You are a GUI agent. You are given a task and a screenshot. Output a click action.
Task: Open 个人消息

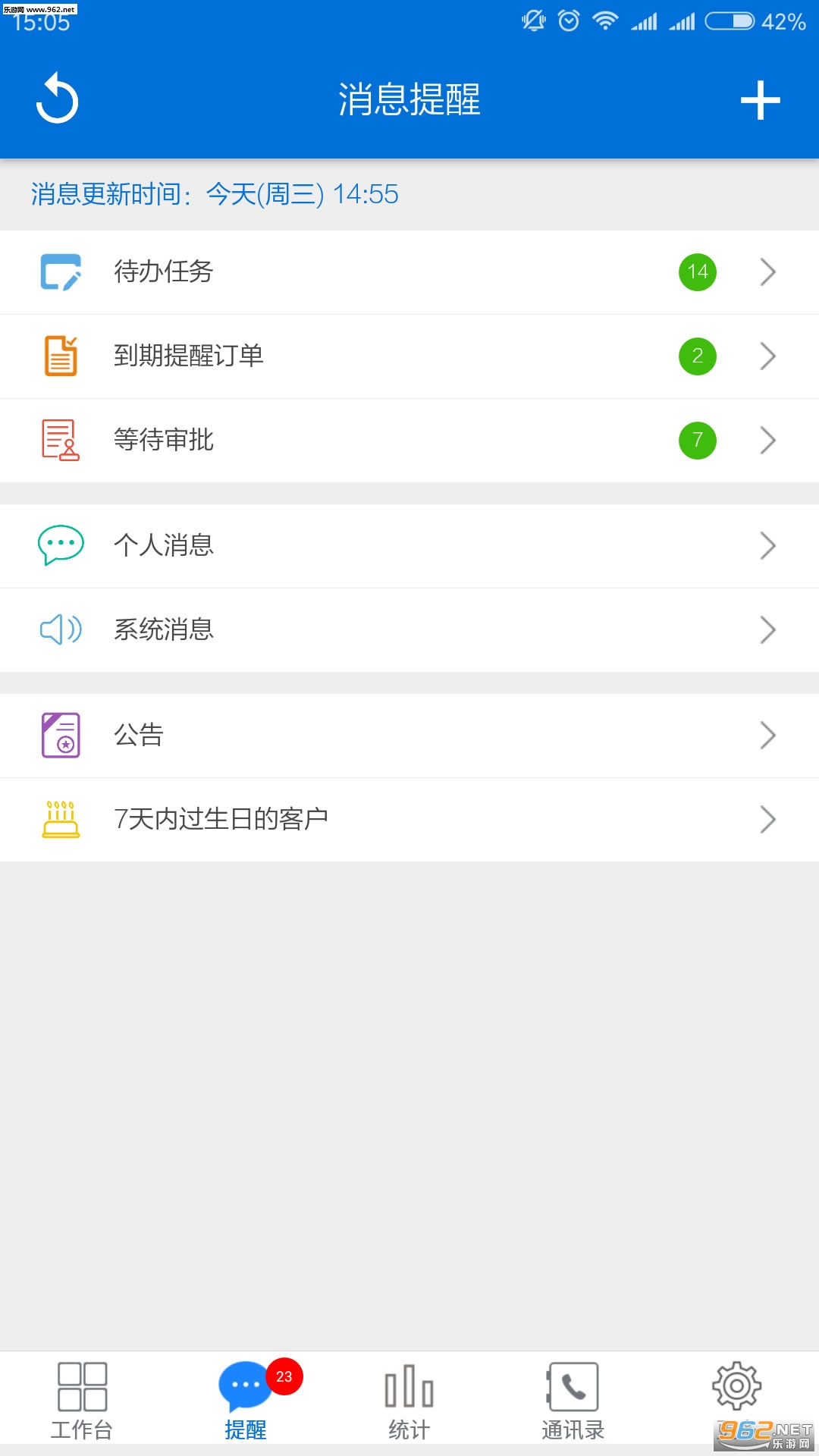pyautogui.click(x=409, y=546)
